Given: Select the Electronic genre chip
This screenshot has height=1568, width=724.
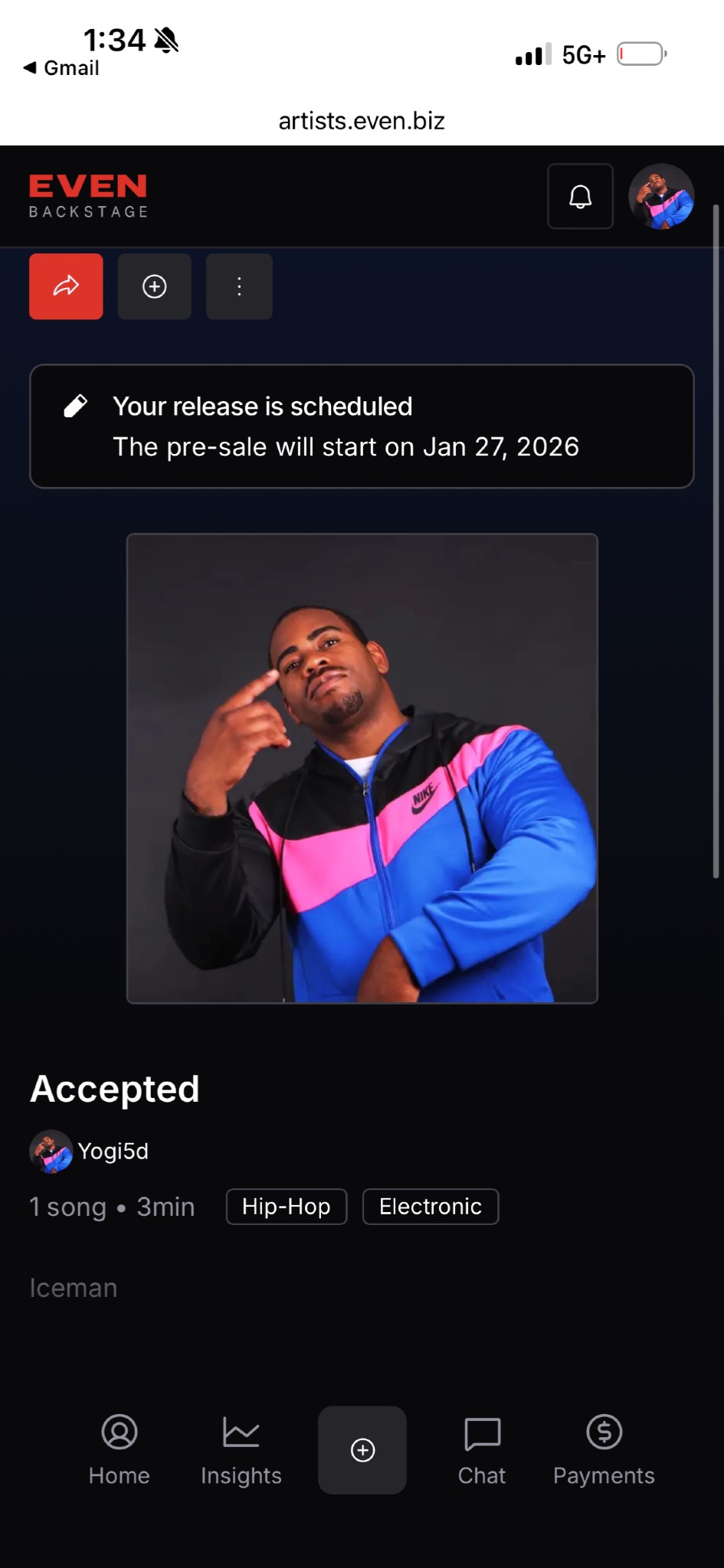Looking at the screenshot, I should pos(430,1207).
